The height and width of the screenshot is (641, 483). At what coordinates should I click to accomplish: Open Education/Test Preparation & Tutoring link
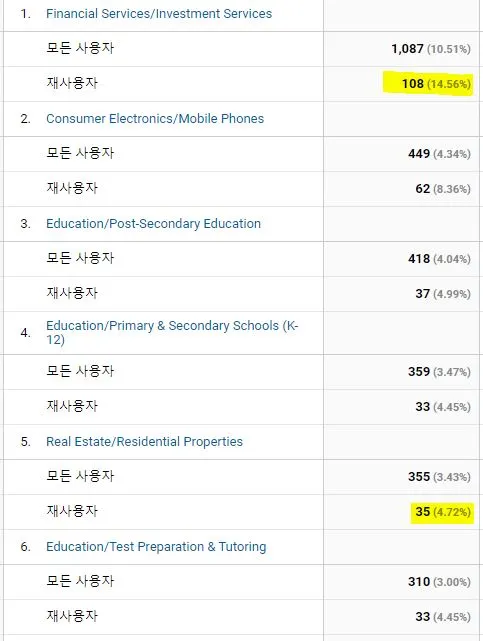(156, 547)
